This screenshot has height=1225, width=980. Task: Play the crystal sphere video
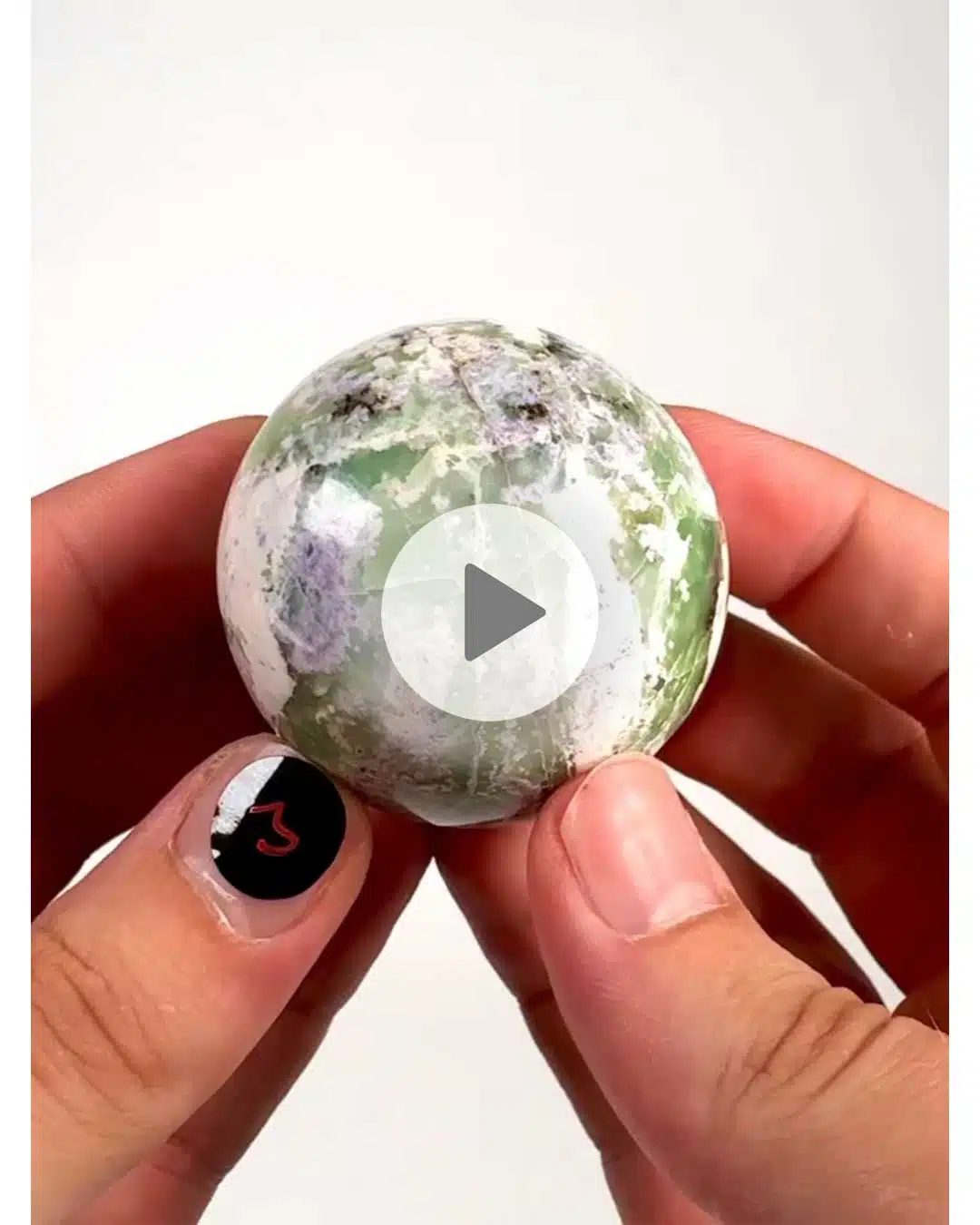[x=490, y=612]
